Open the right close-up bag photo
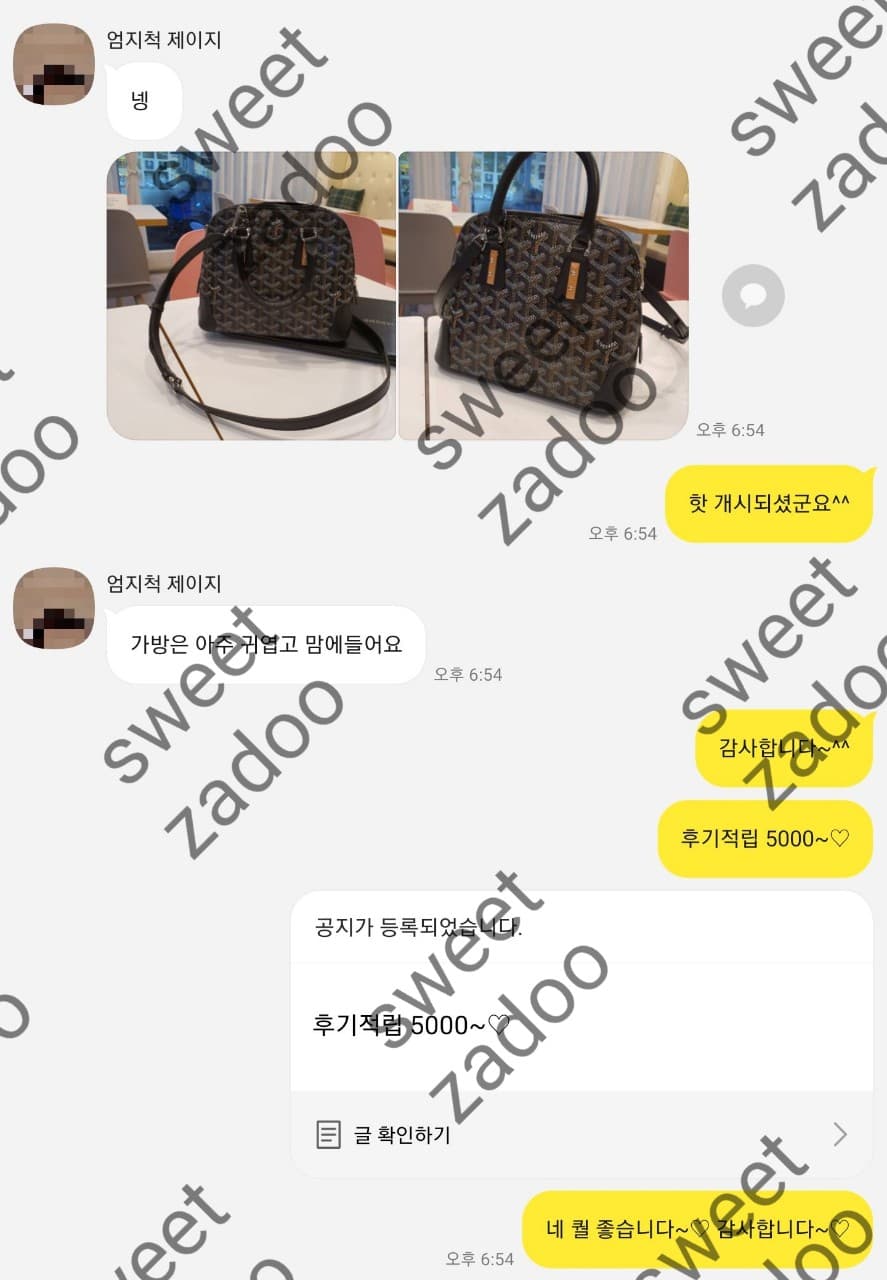 tap(543, 296)
